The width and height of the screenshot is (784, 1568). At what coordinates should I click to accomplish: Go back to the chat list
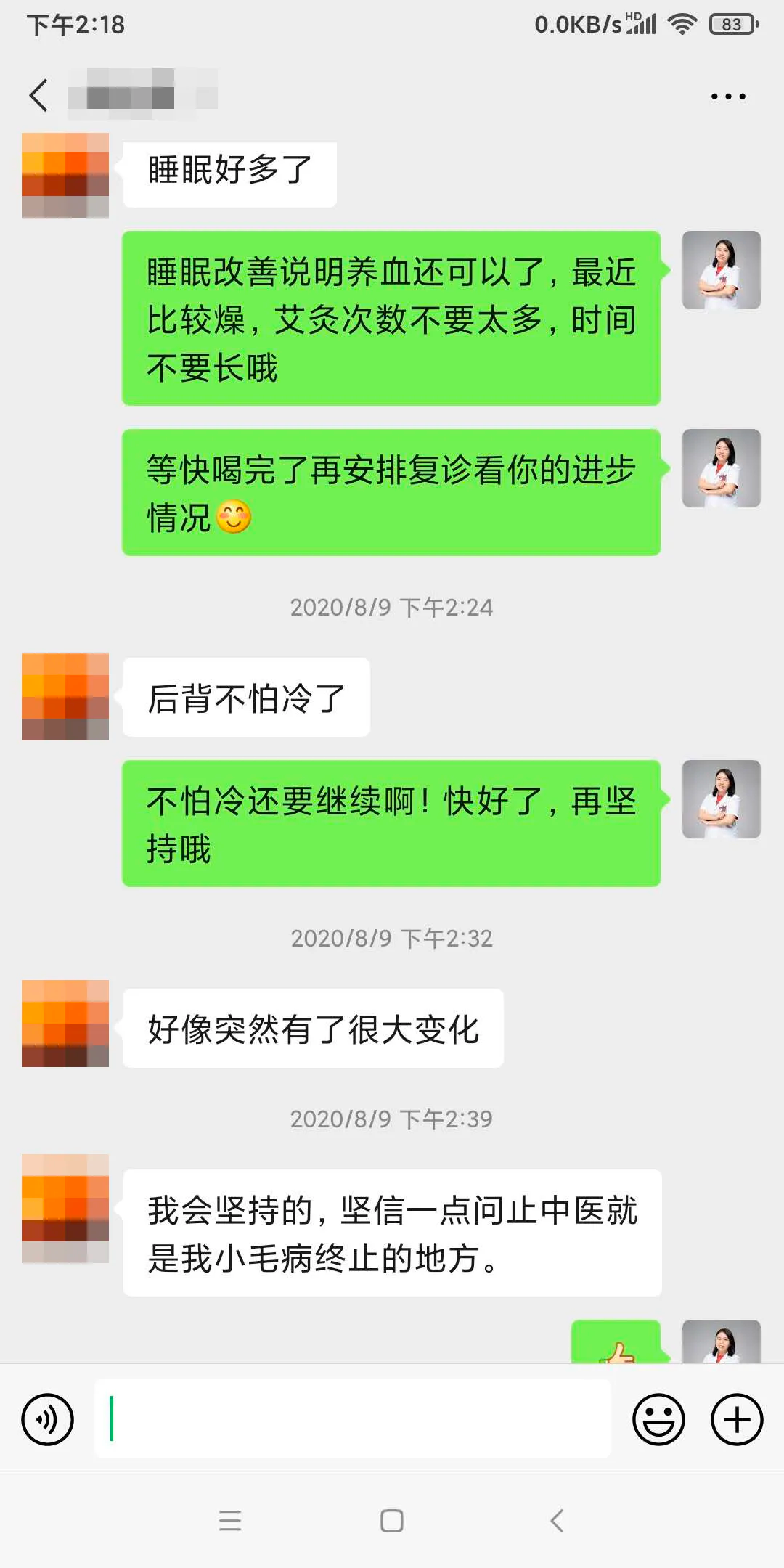click(39, 95)
